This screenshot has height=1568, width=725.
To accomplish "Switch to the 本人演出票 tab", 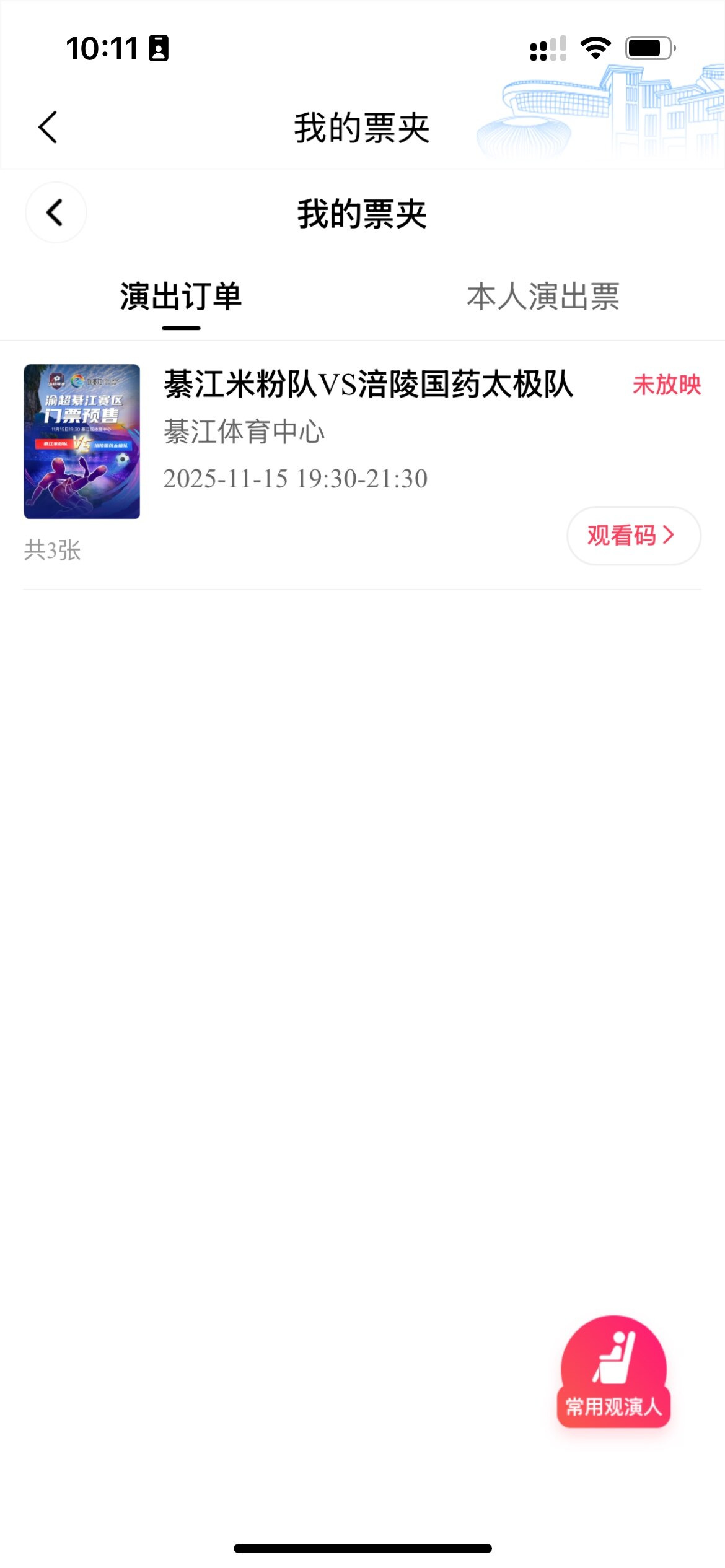I will point(543,297).
